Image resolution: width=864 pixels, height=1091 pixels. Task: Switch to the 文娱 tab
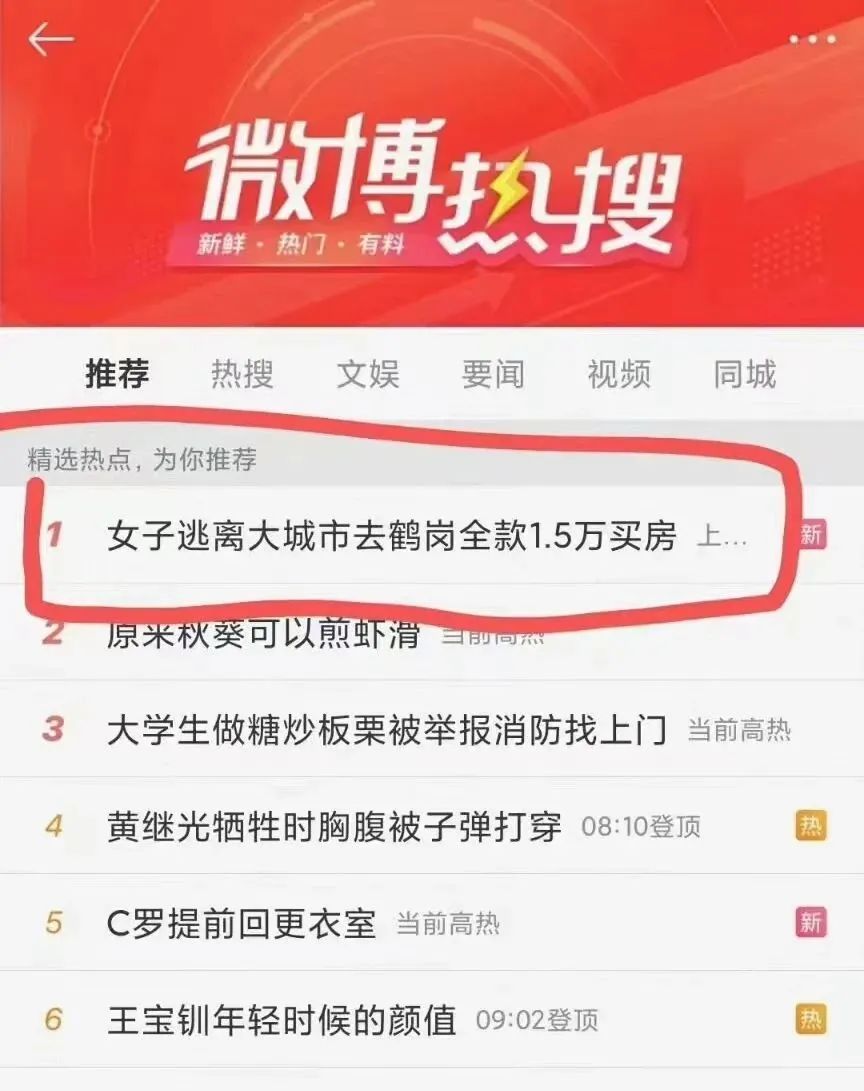tap(367, 374)
